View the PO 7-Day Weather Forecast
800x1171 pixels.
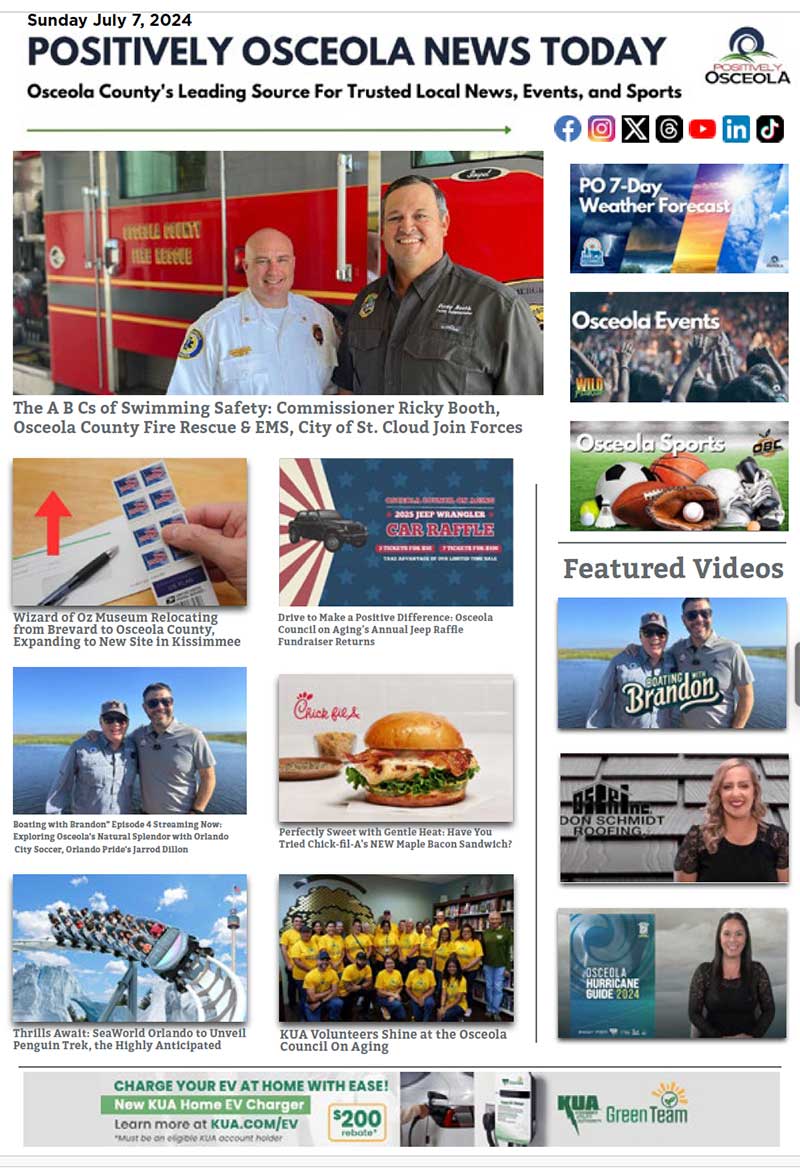tap(679, 218)
